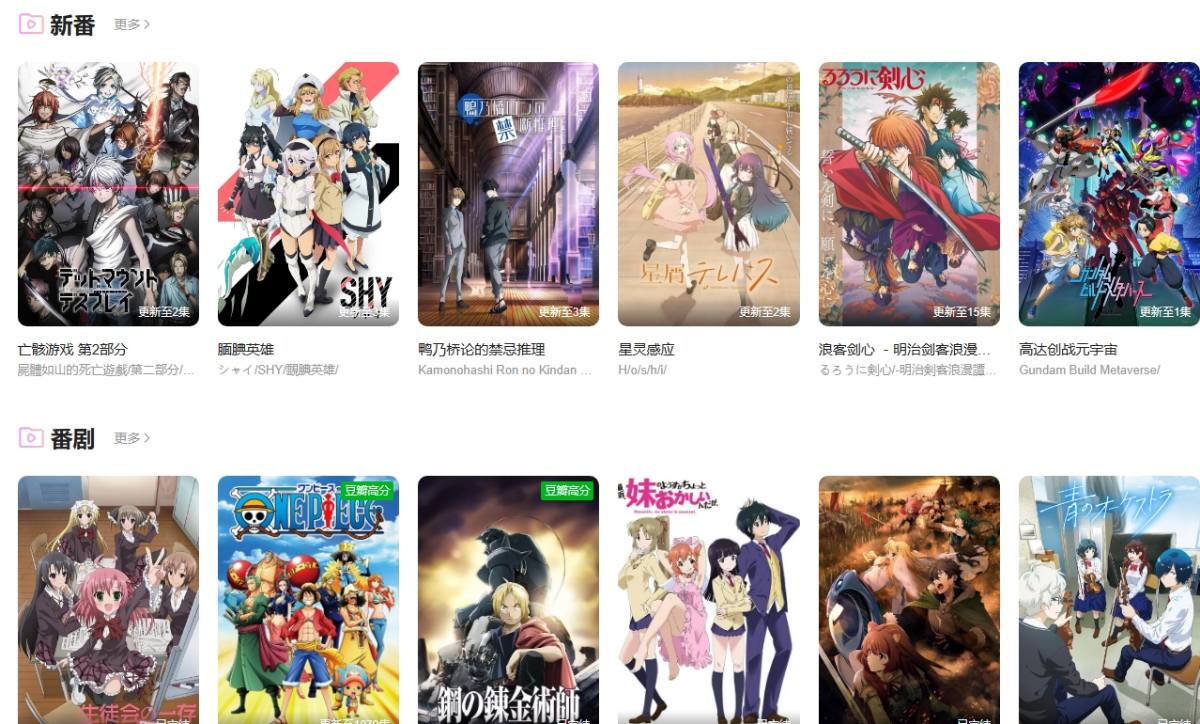This screenshot has width=1200, height=724.
Task: Open 浪客剑心 明治剑客浪漫谭 card
Action: pos(908,194)
